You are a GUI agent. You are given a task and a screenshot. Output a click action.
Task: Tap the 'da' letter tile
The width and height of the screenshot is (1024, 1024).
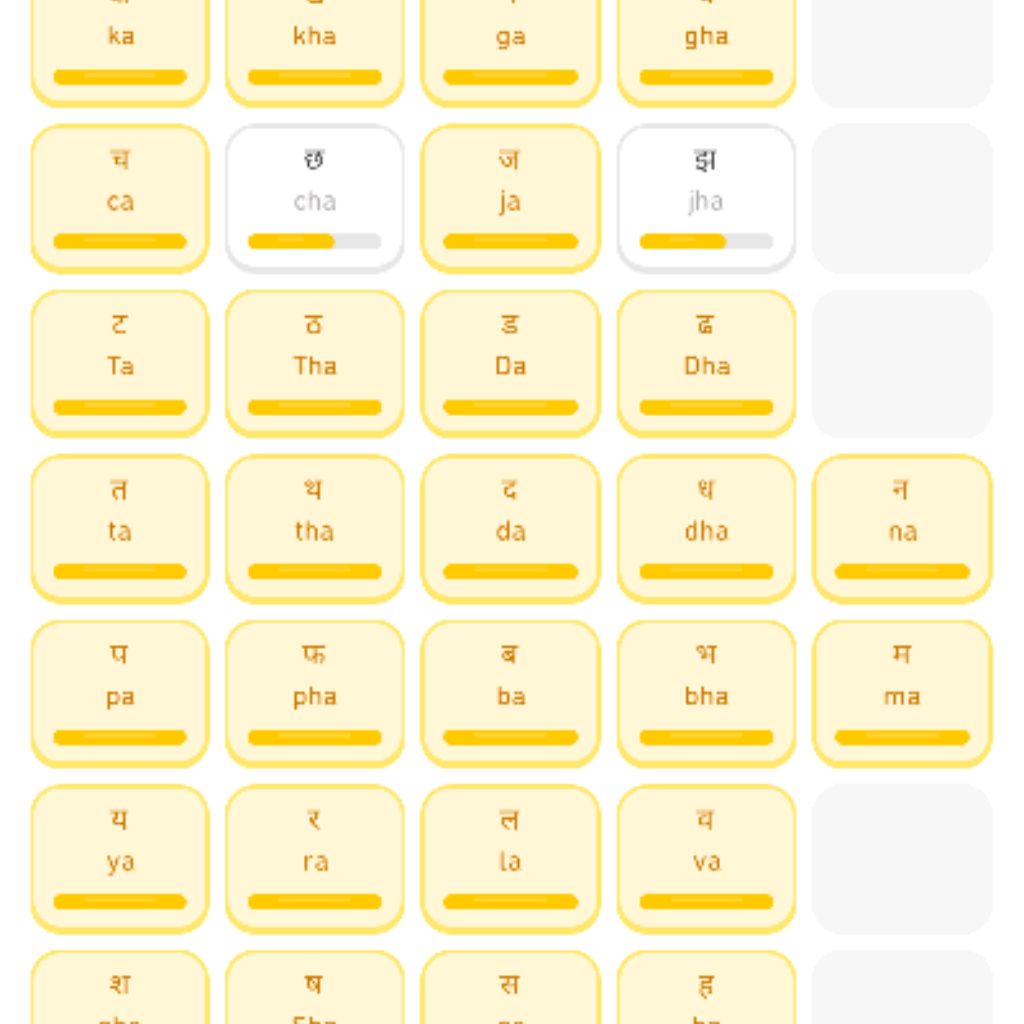[x=510, y=528]
